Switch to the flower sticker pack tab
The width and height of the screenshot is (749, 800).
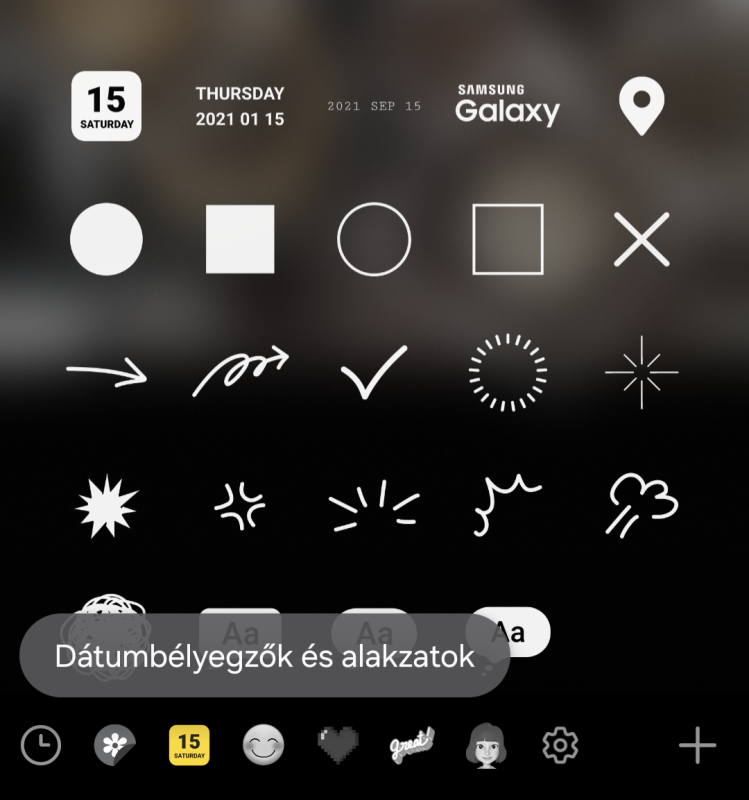(114, 745)
